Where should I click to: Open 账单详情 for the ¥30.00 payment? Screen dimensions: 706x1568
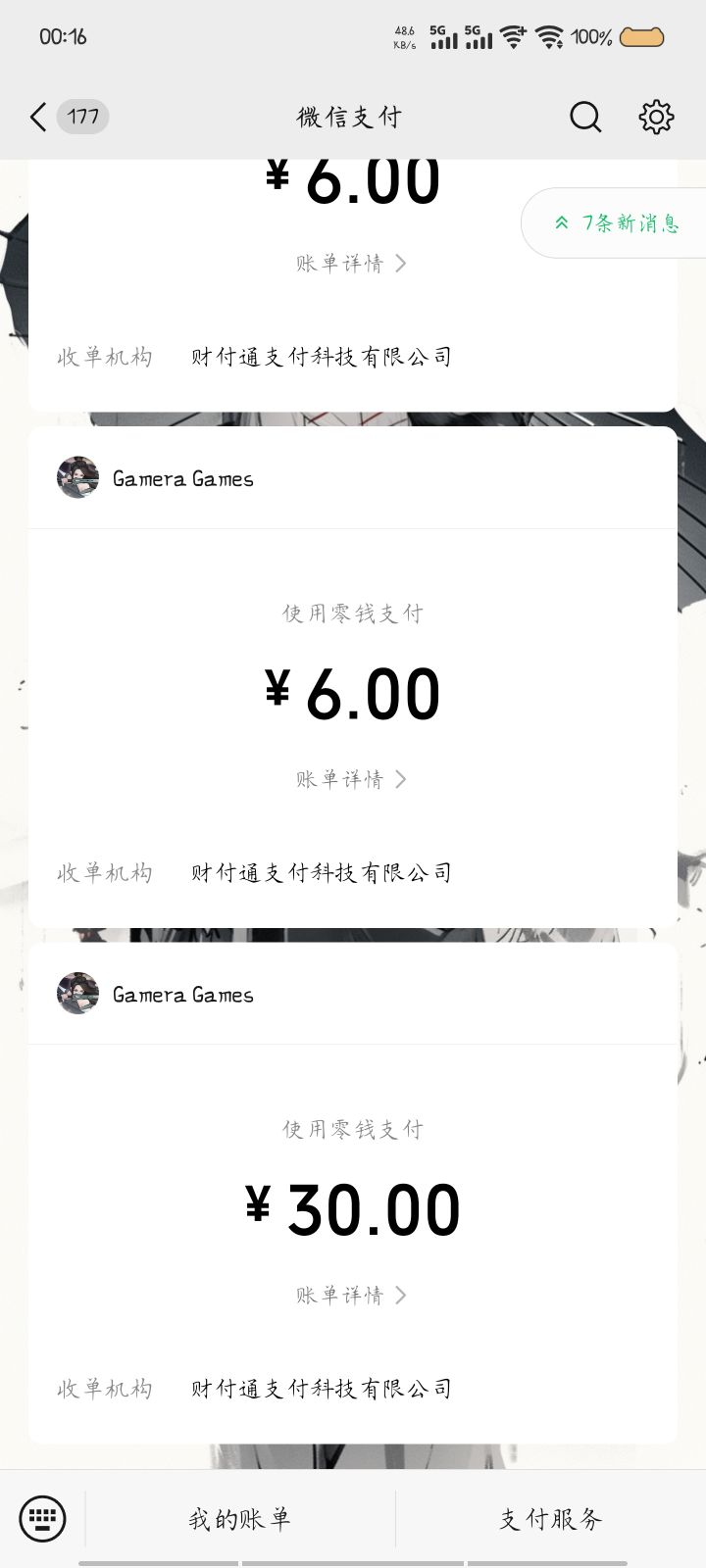click(338, 1294)
